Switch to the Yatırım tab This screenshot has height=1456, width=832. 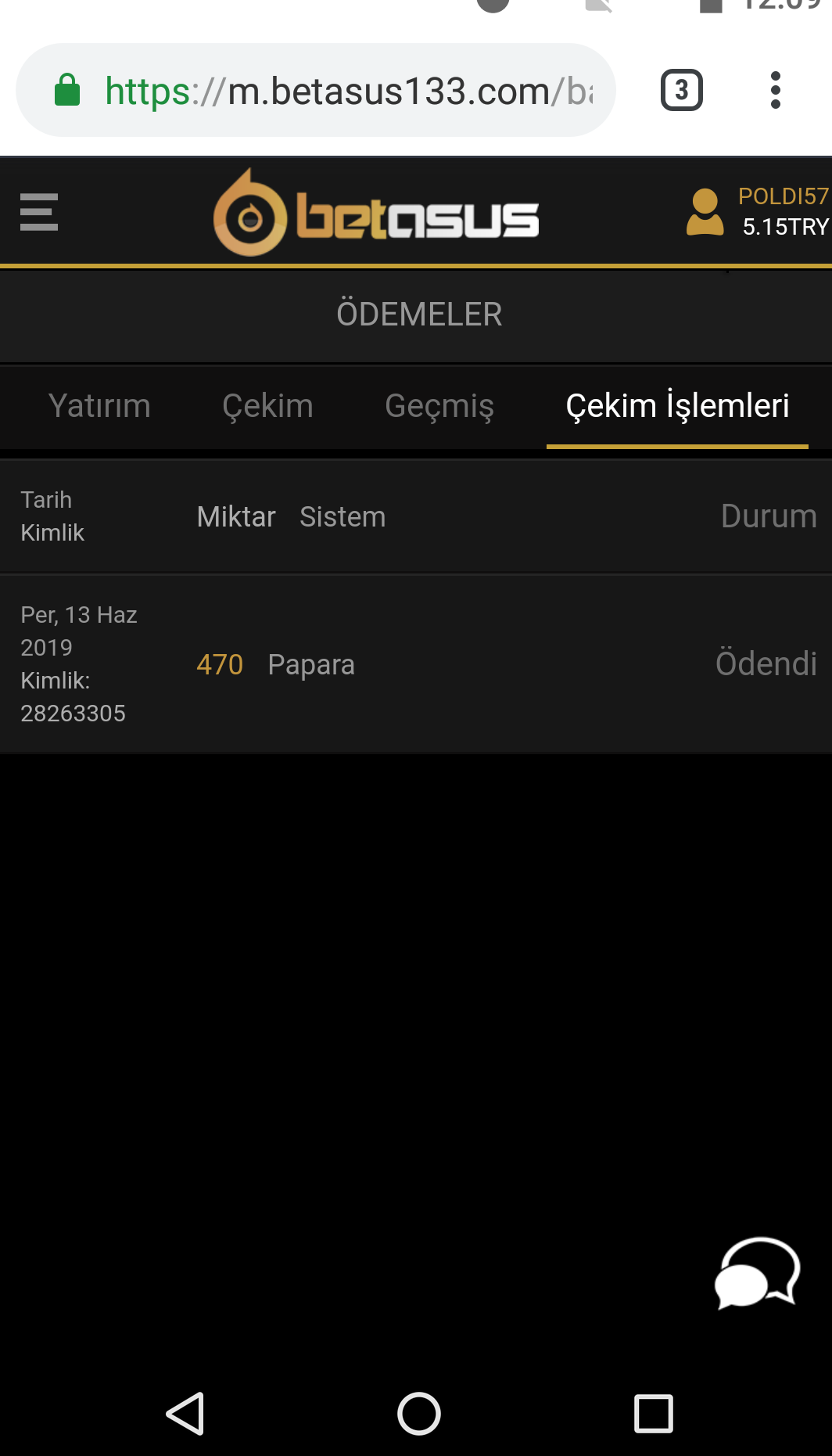(99, 406)
